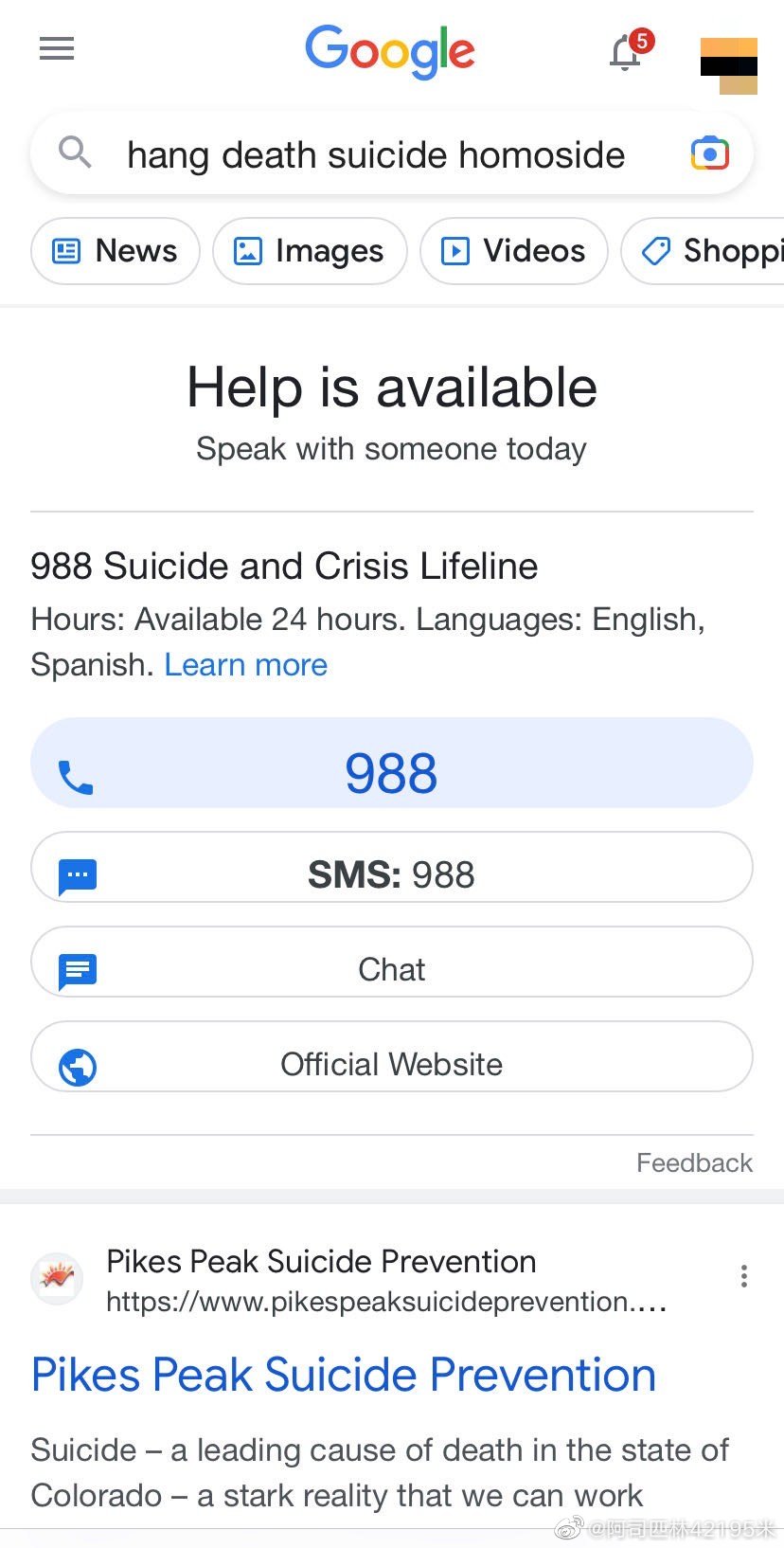784x1548 pixels.
Task: Switch to the Videos filter
Action: (513, 251)
